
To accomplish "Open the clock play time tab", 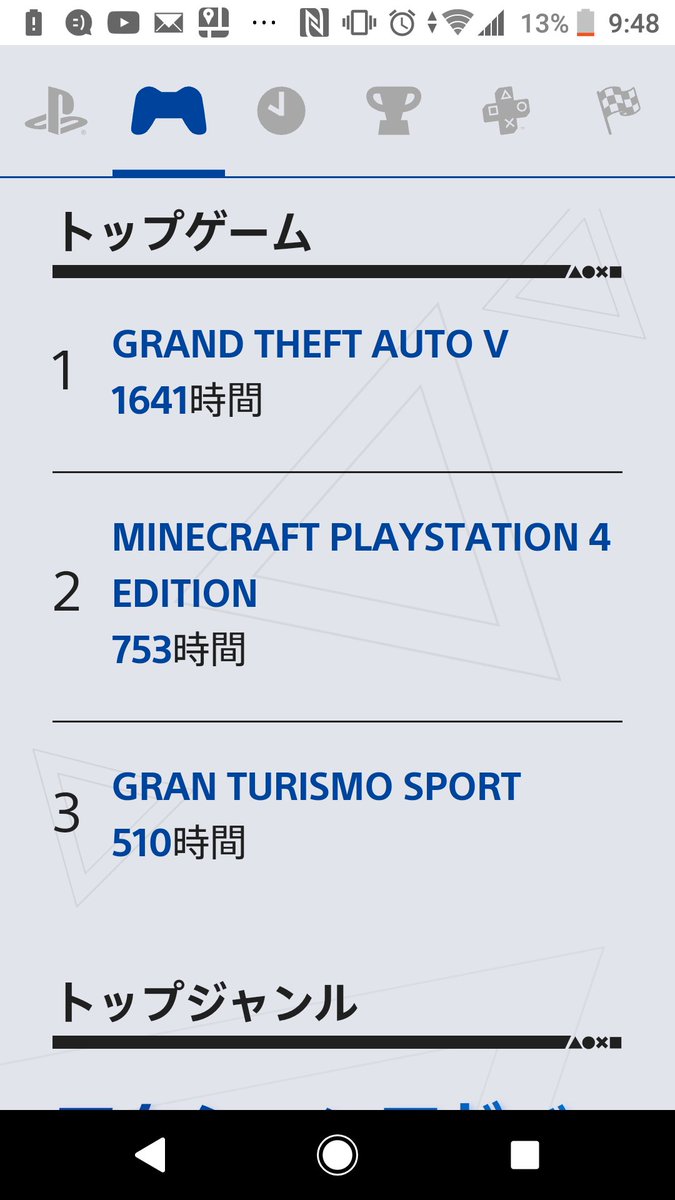I will pos(281,112).
